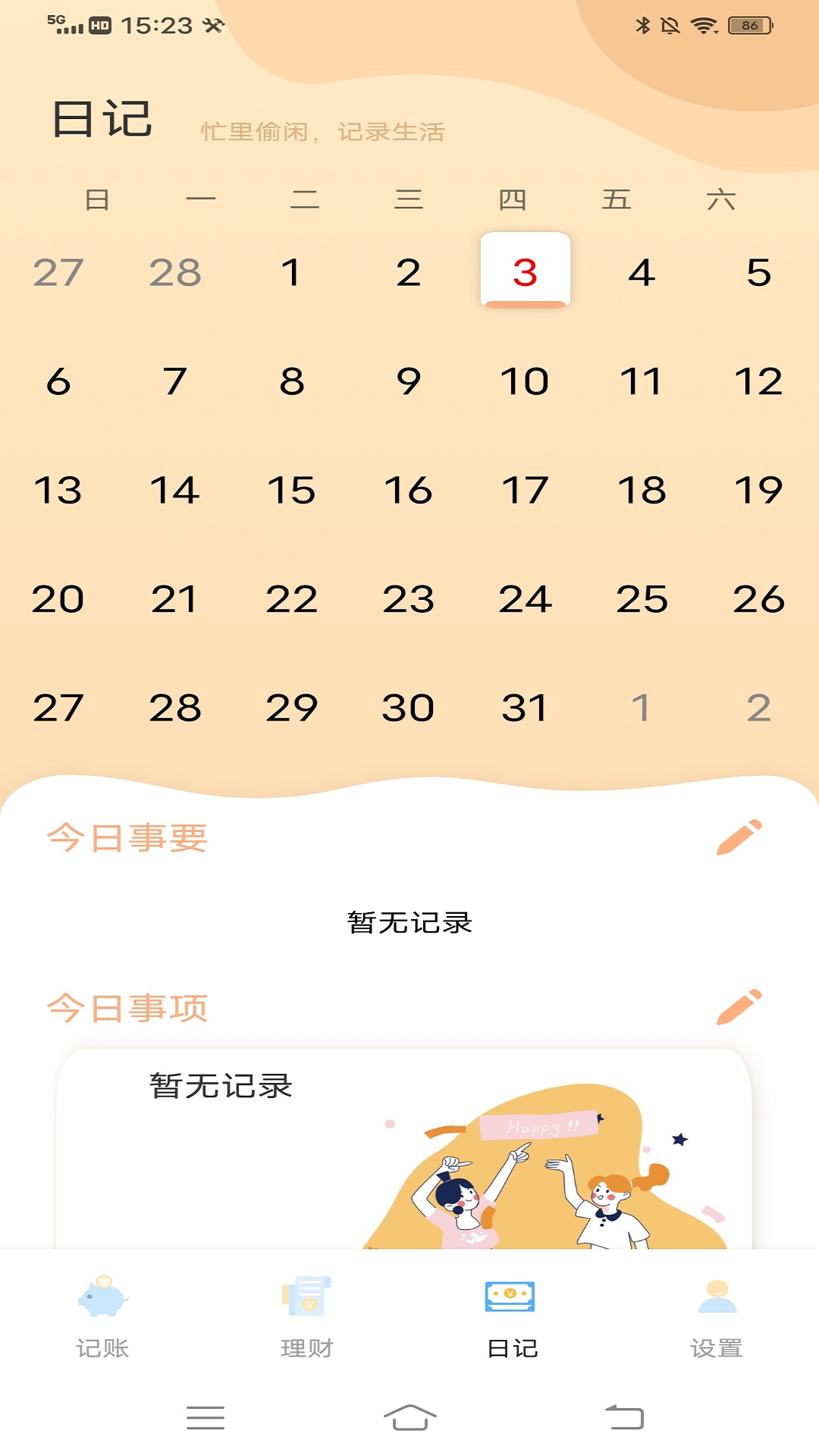Open the 设置 tab
819x1456 pixels.
717,1316
